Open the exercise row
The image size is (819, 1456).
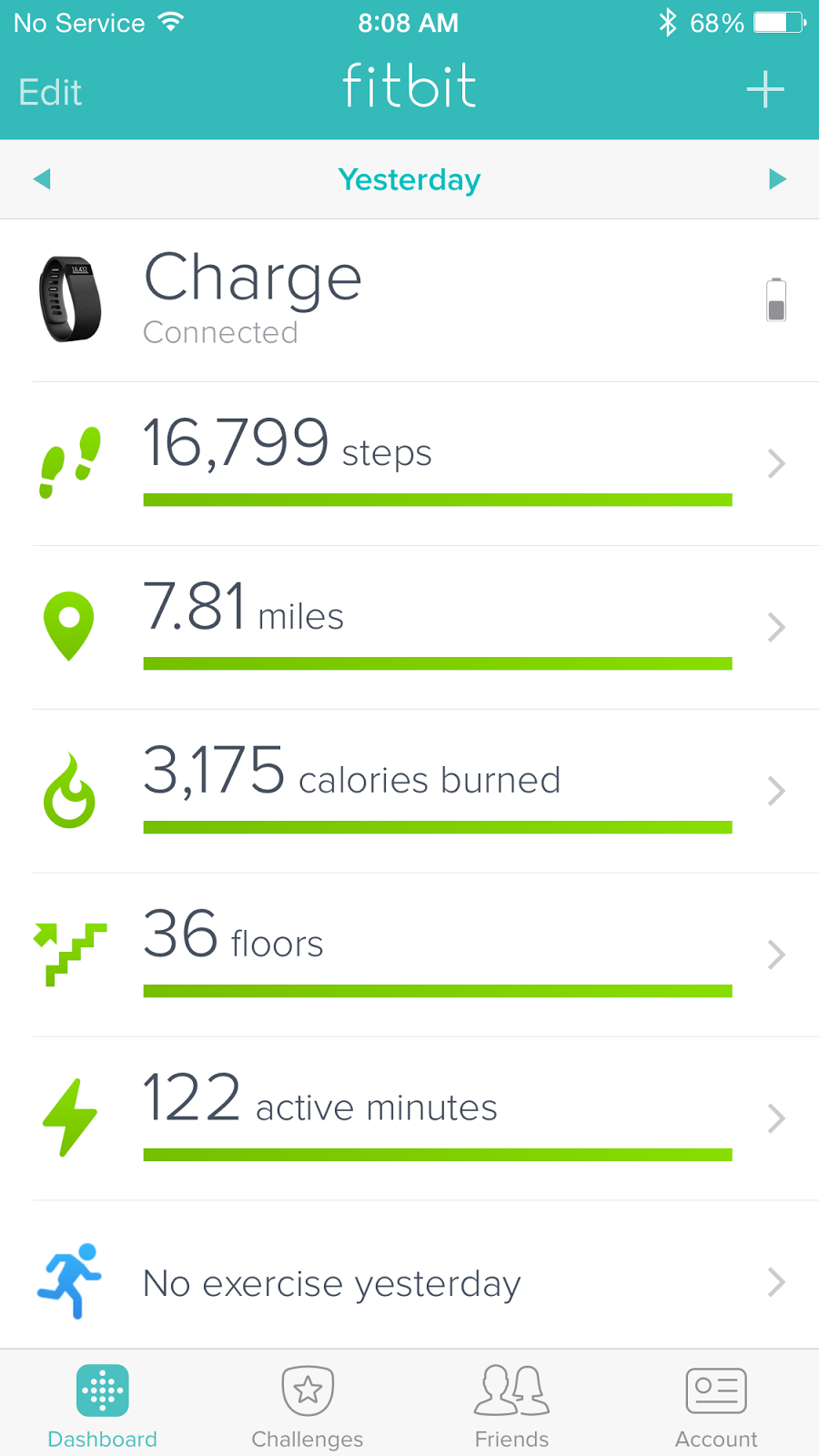coord(409,1282)
